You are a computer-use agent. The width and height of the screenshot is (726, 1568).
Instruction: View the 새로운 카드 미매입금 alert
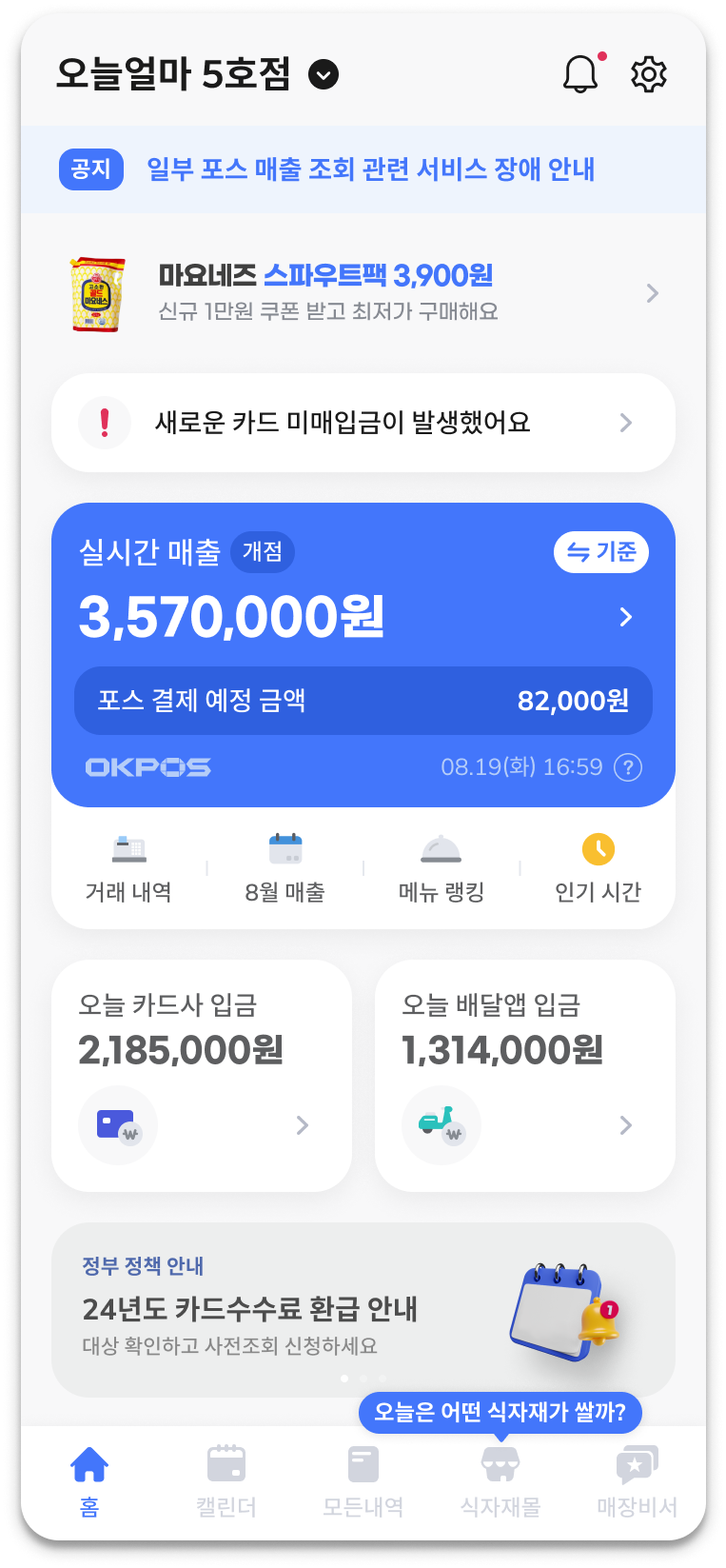(x=363, y=423)
